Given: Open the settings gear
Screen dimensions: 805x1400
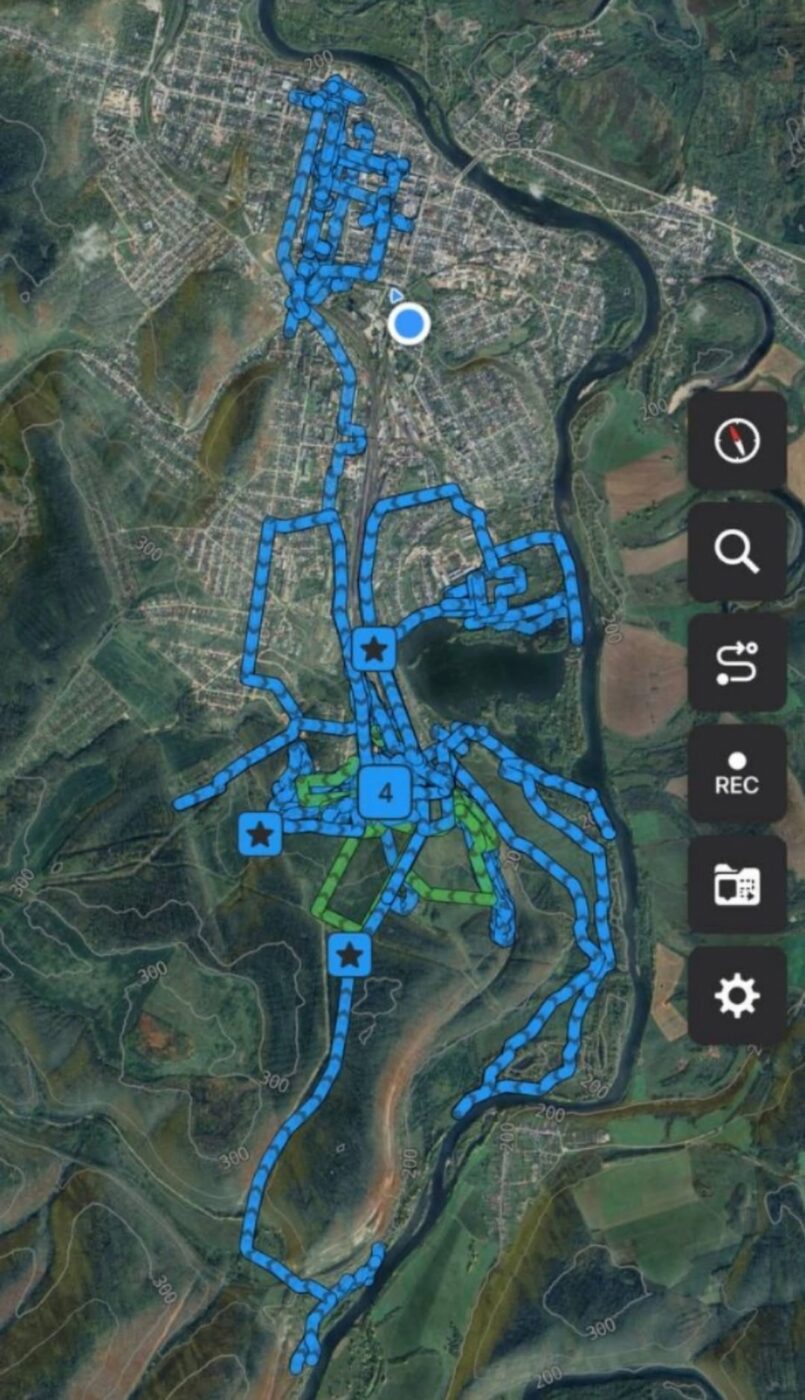Looking at the screenshot, I should 737,996.
